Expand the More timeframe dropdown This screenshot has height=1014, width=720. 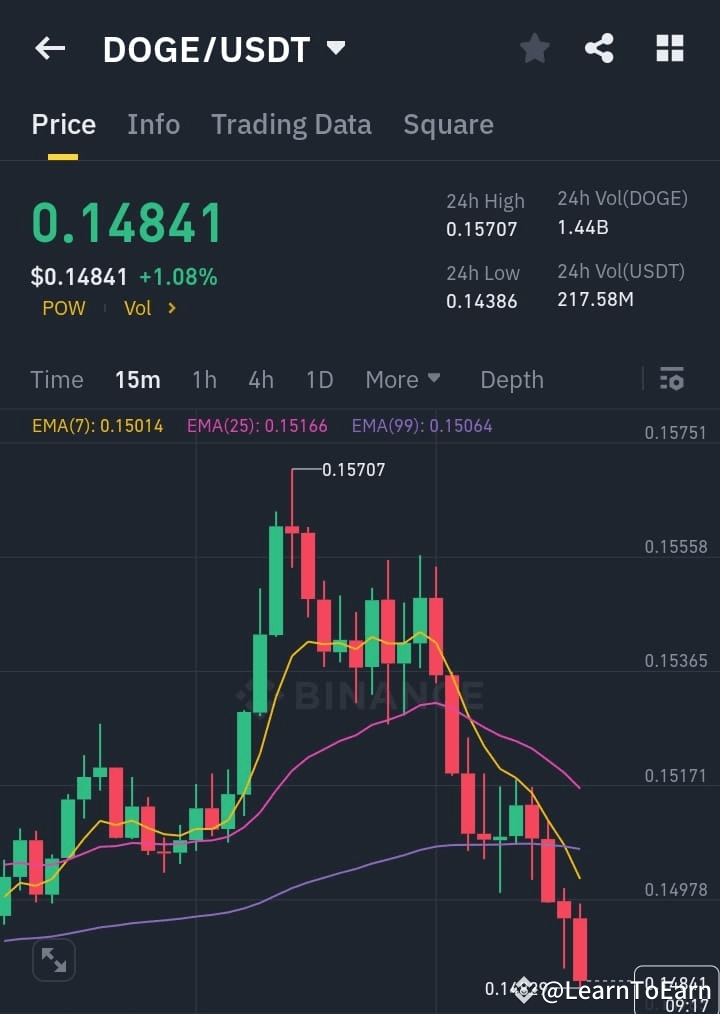[x=402, y=379]
